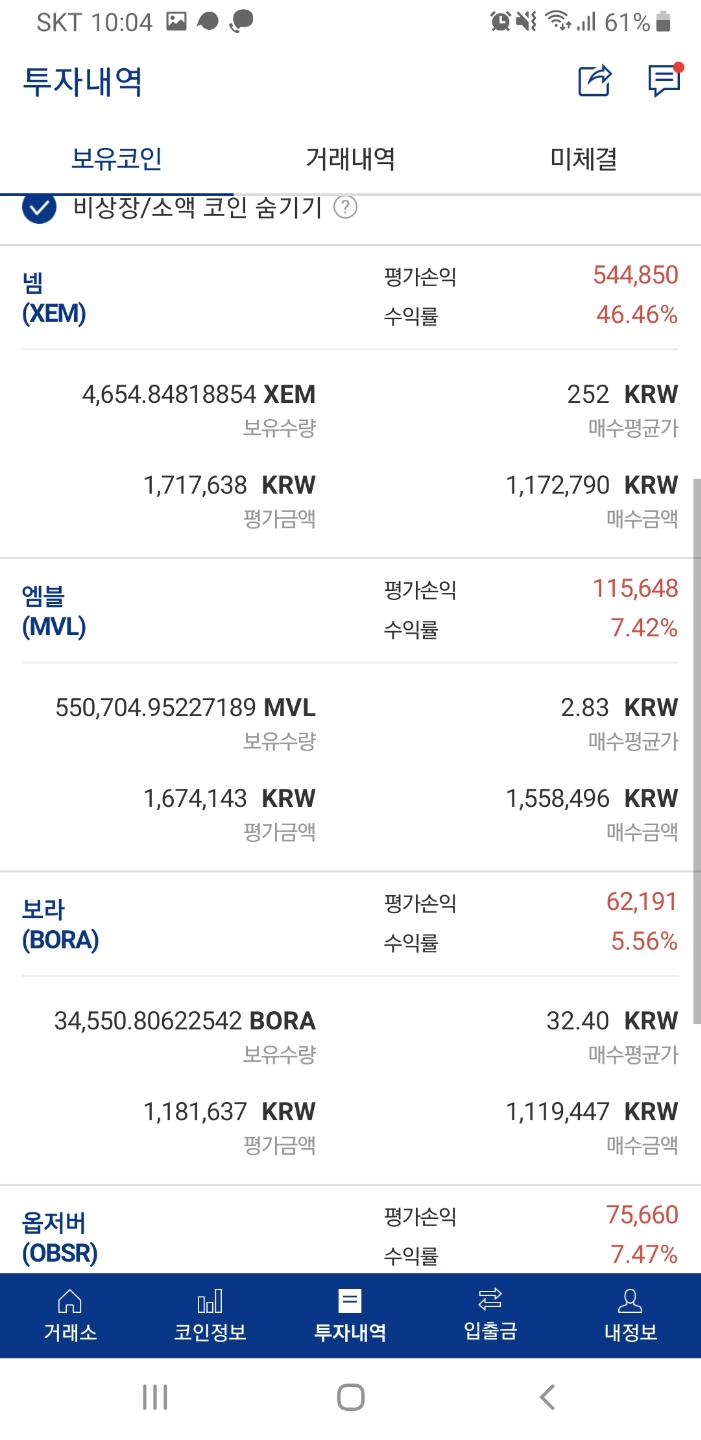Go to the 거래소 tab

(x=70, y=1314)
